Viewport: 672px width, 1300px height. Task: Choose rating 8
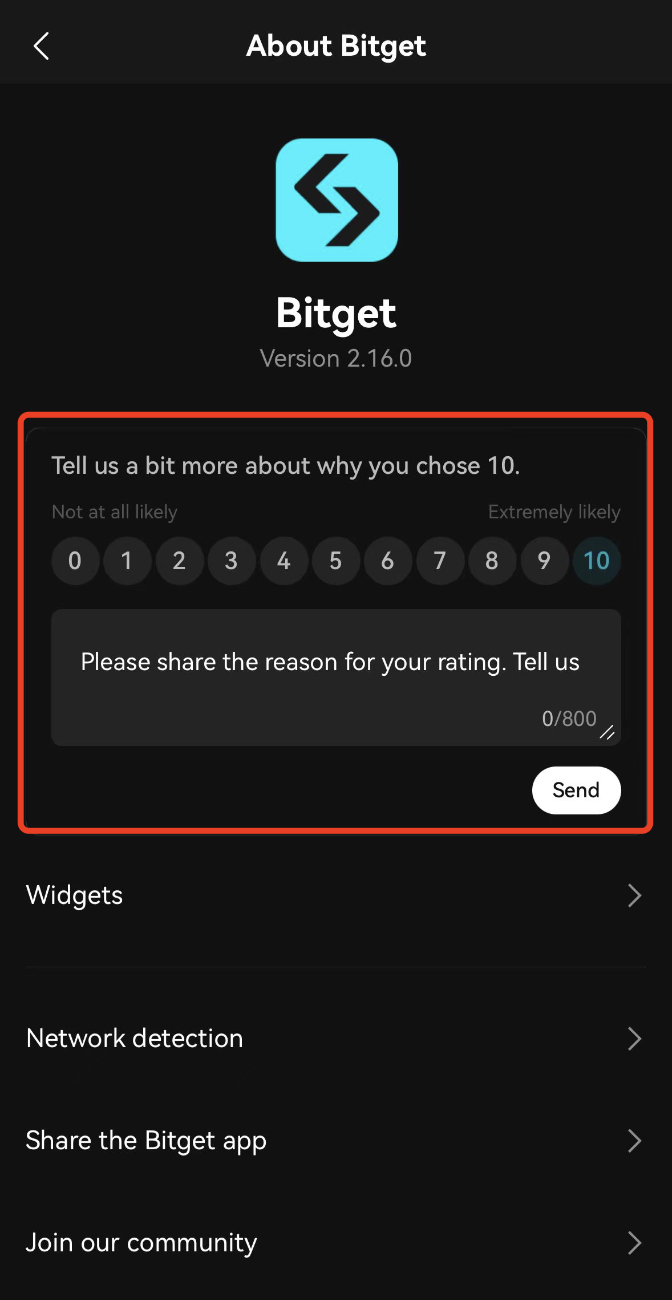pos(492,561)
